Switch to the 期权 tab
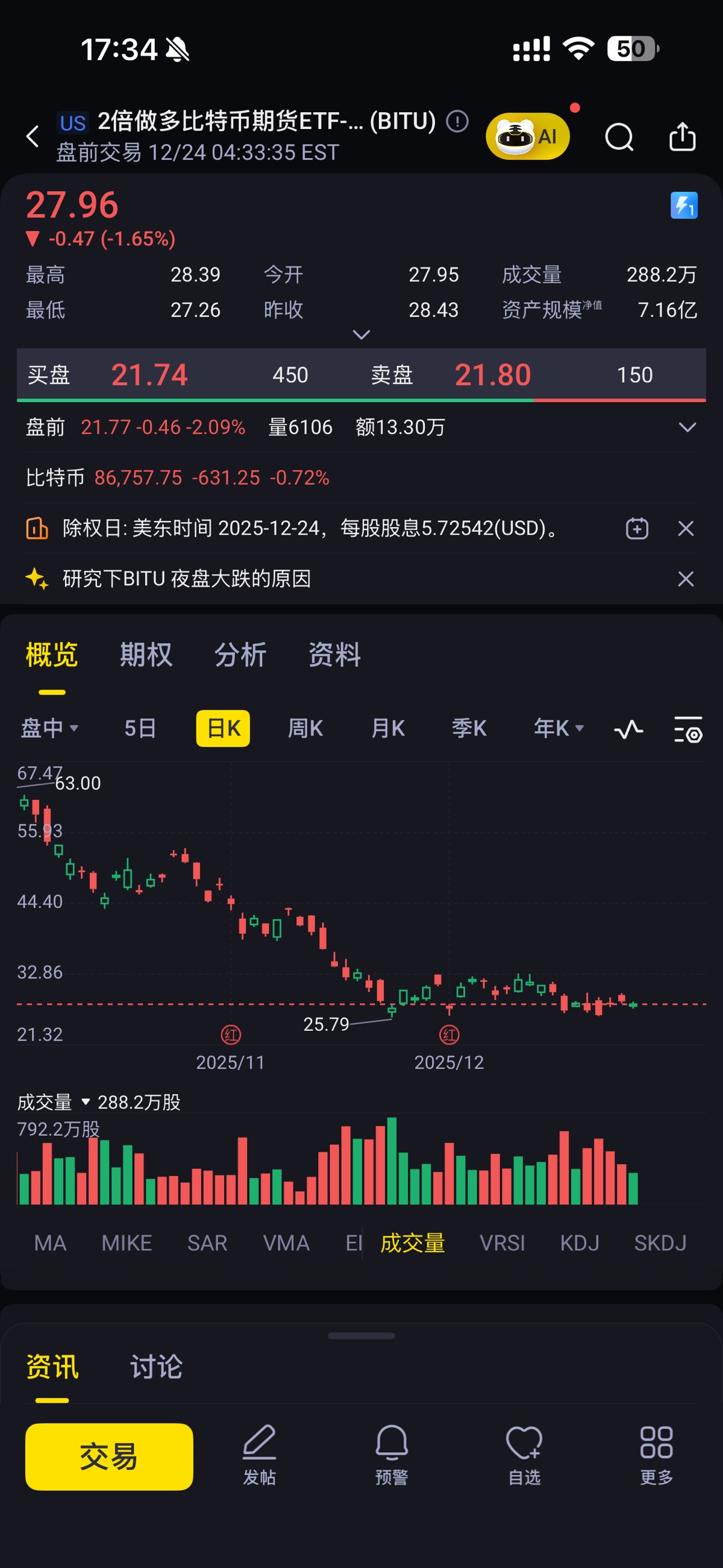 coord(146,655)
